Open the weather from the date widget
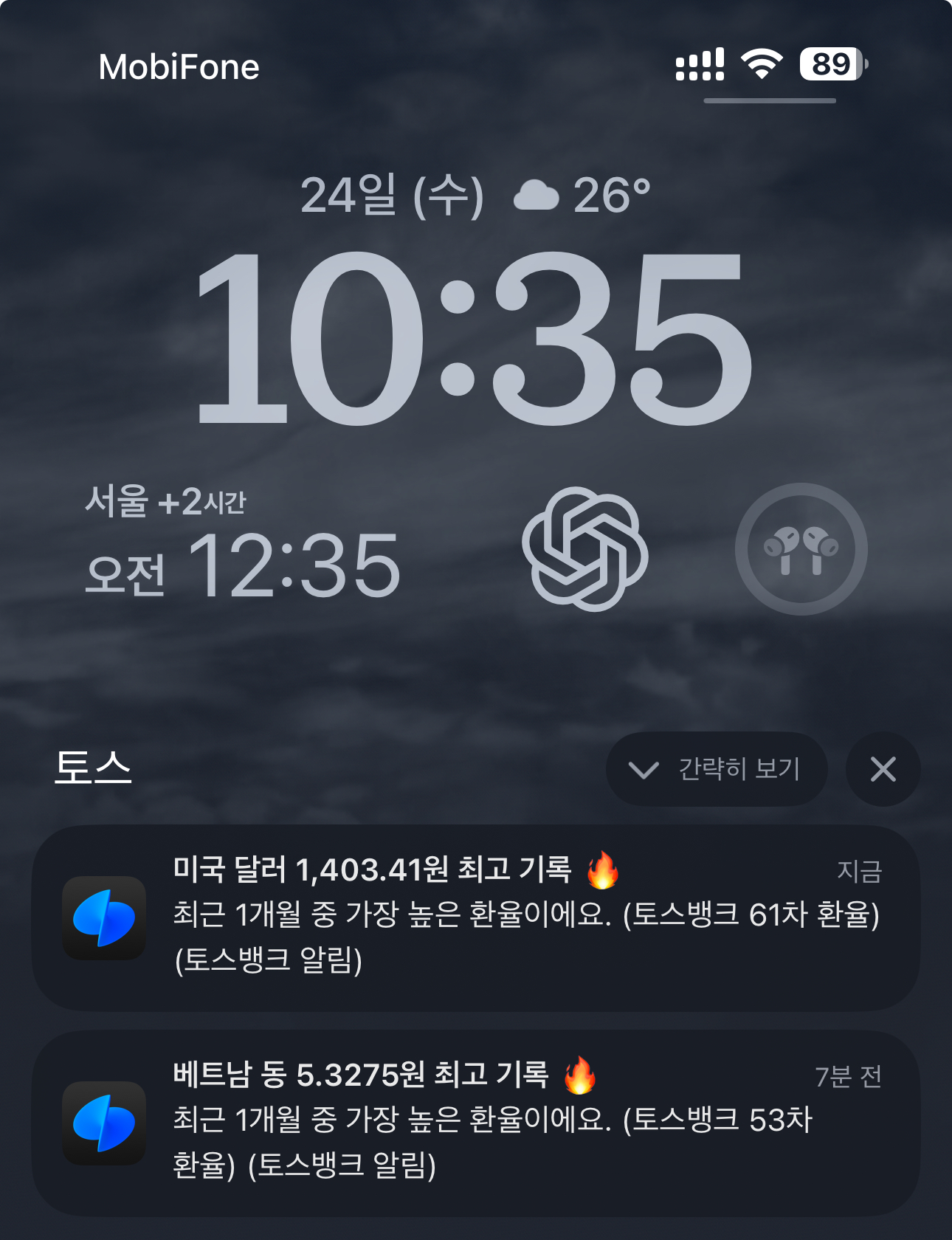Image resolution: width=952 pixels, height=1240 pixels. pyautogui.click(x=580, y=196)
